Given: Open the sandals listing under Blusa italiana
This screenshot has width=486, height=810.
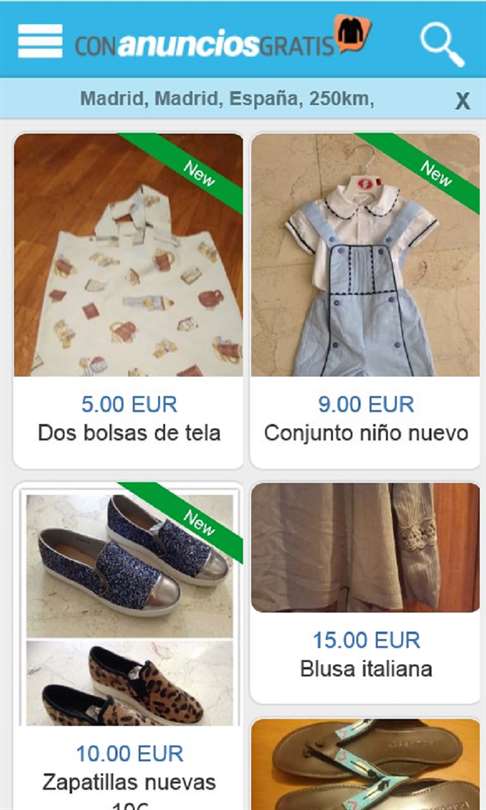Looking at the screenshot, I should (365, 764).
